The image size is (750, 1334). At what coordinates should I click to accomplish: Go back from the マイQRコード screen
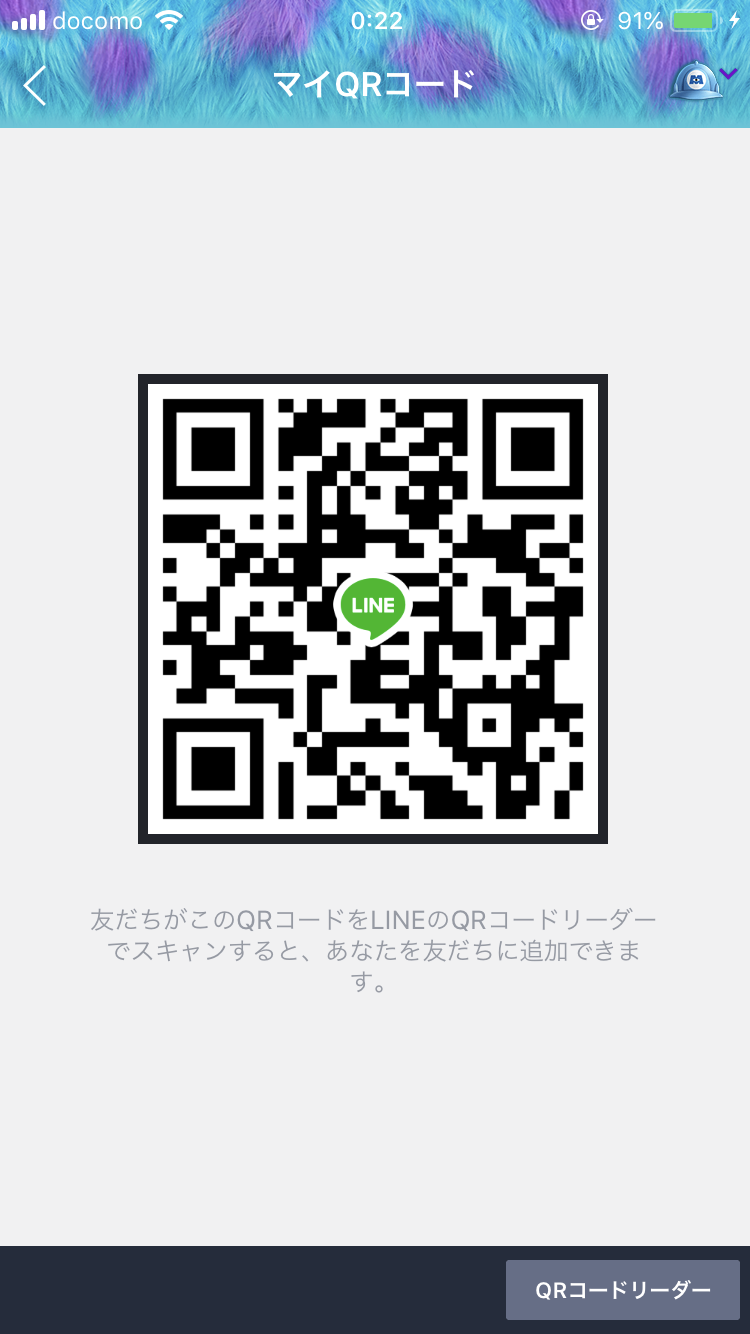point(36,86)
